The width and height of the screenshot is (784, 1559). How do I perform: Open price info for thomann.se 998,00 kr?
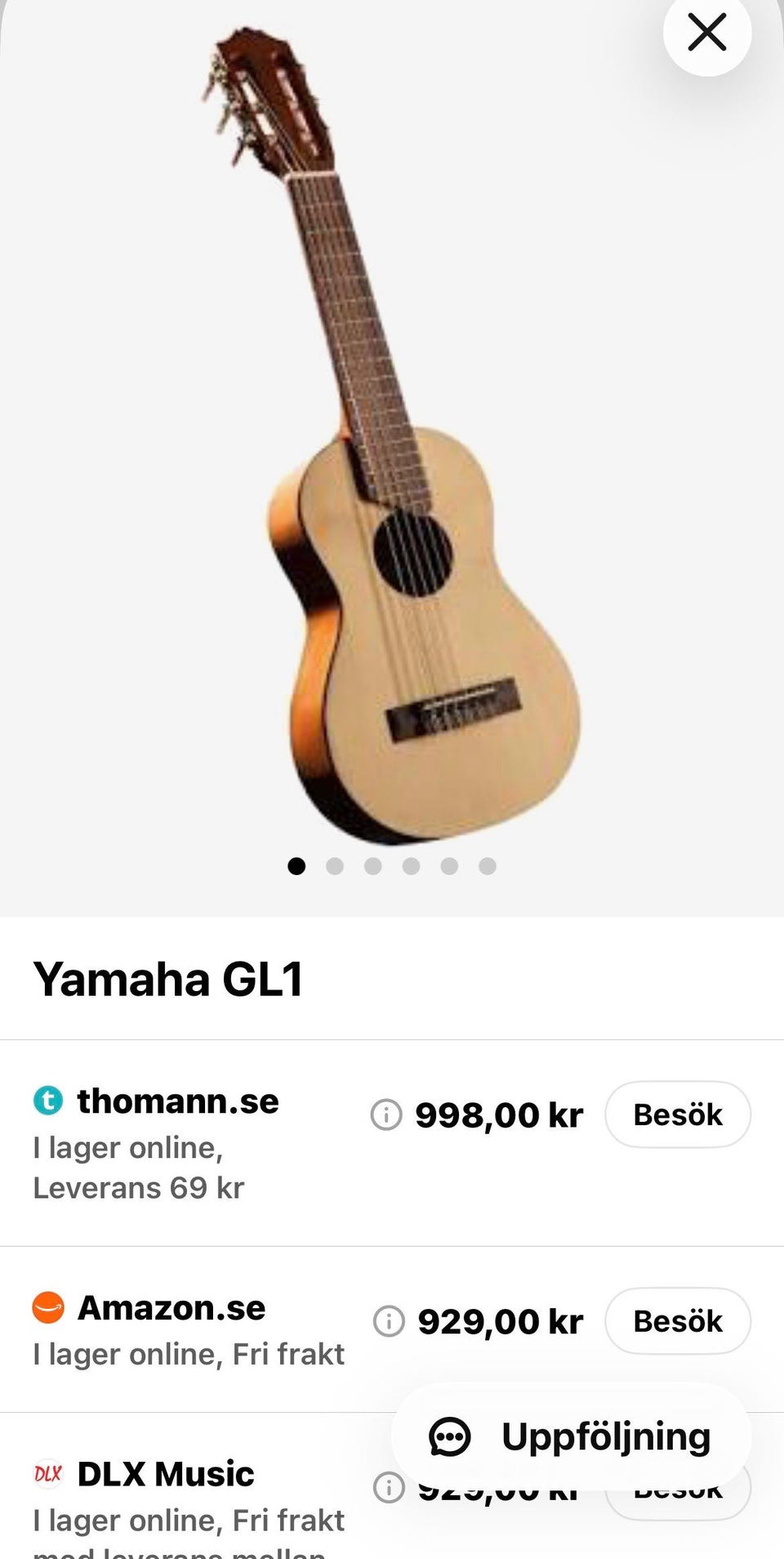(x=386, y=1115)
